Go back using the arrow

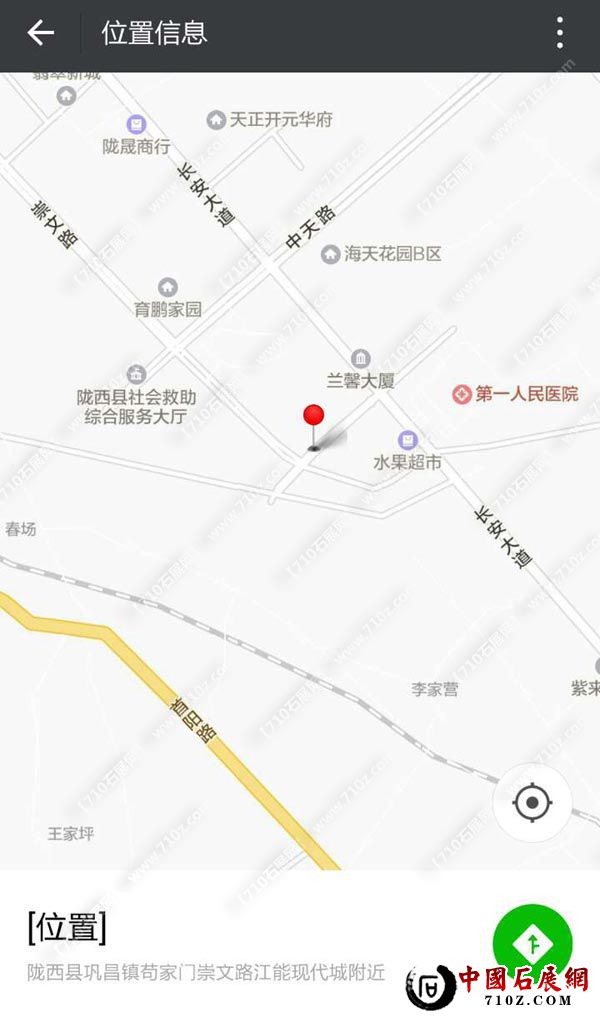pyautogui.click(x=40, y=33)
